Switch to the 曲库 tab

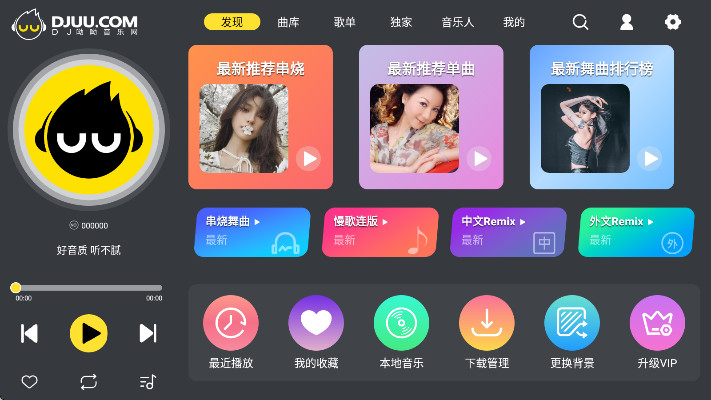click(288, 22)
